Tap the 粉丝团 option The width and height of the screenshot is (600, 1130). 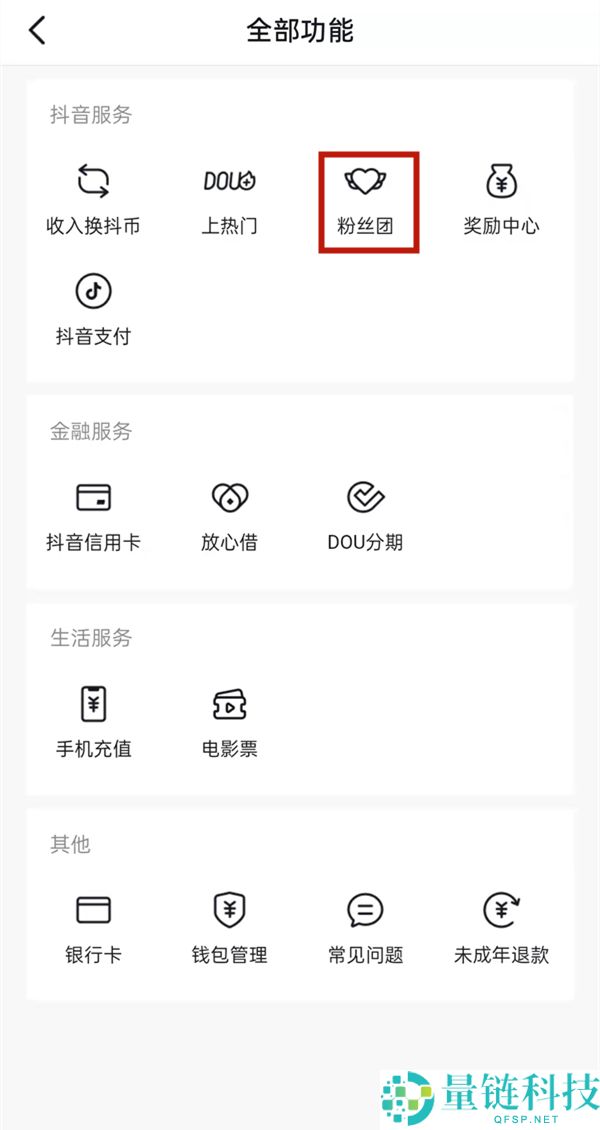point(366,199)
